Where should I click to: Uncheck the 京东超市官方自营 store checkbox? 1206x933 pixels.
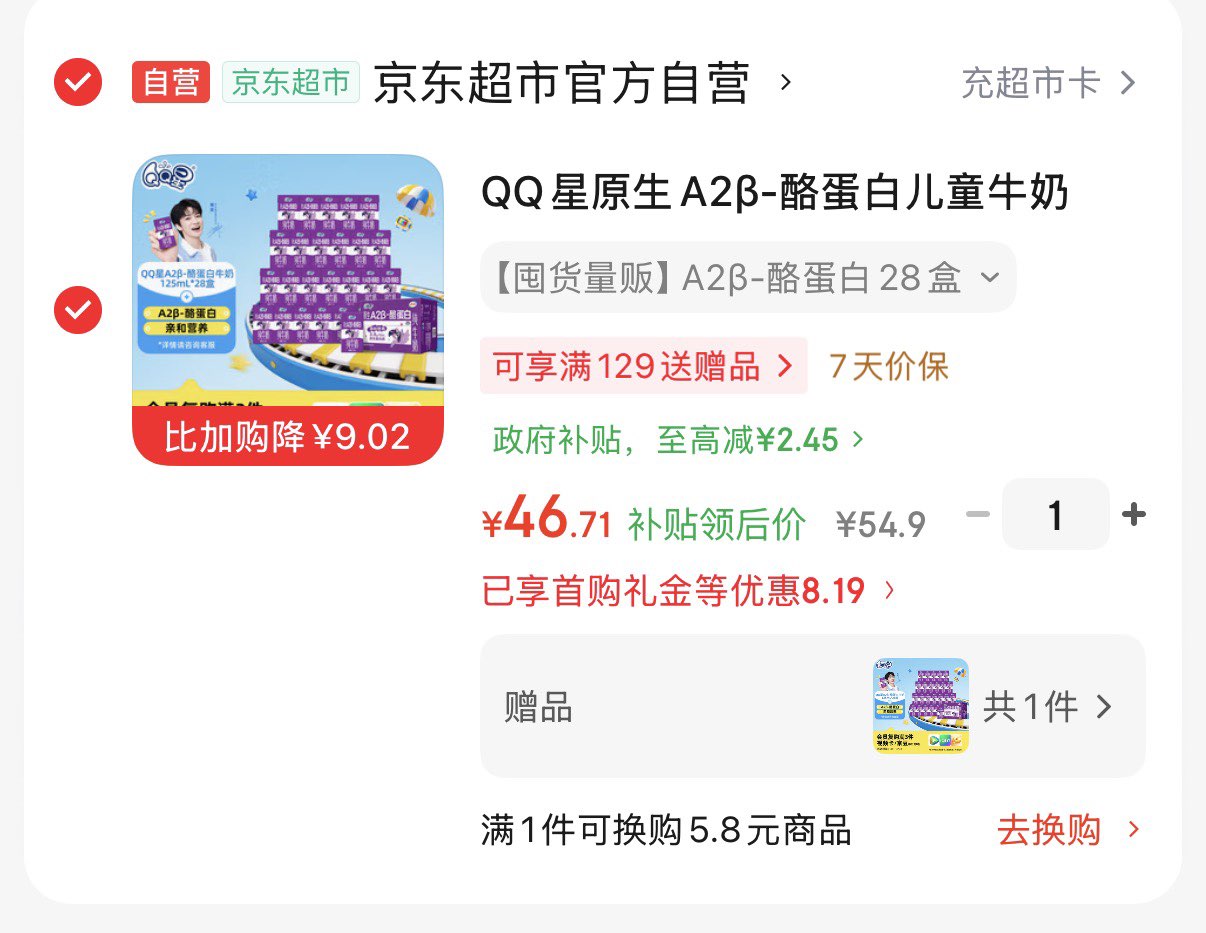click(78, 82)
